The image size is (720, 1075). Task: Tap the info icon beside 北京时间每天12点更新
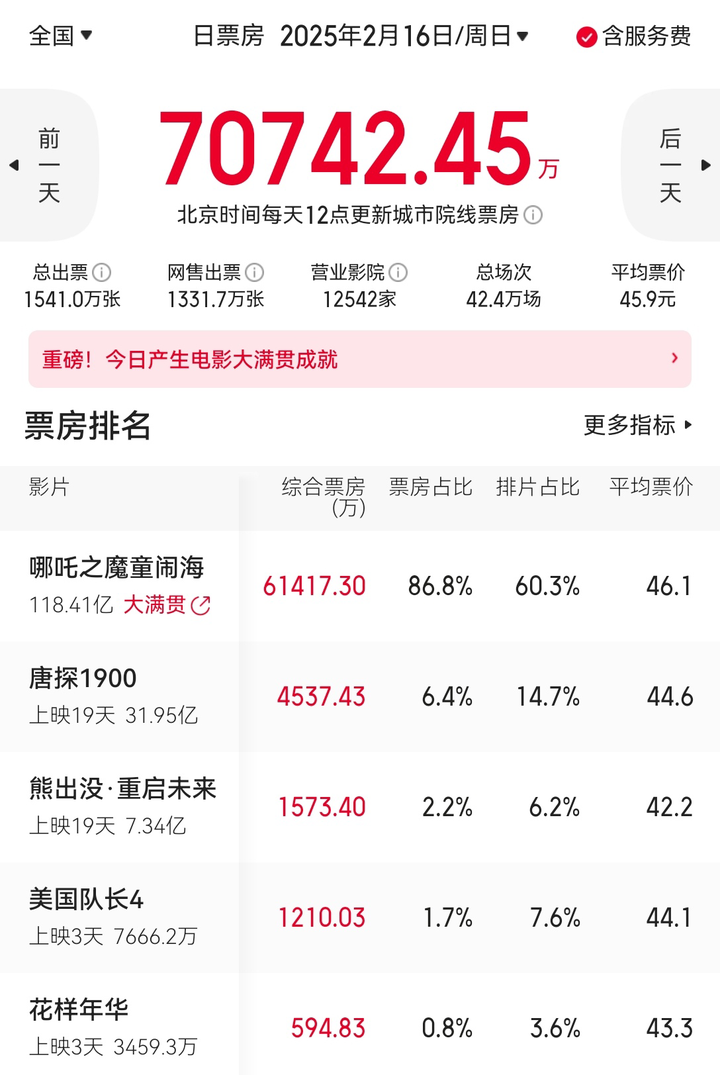tap(534, 215)
